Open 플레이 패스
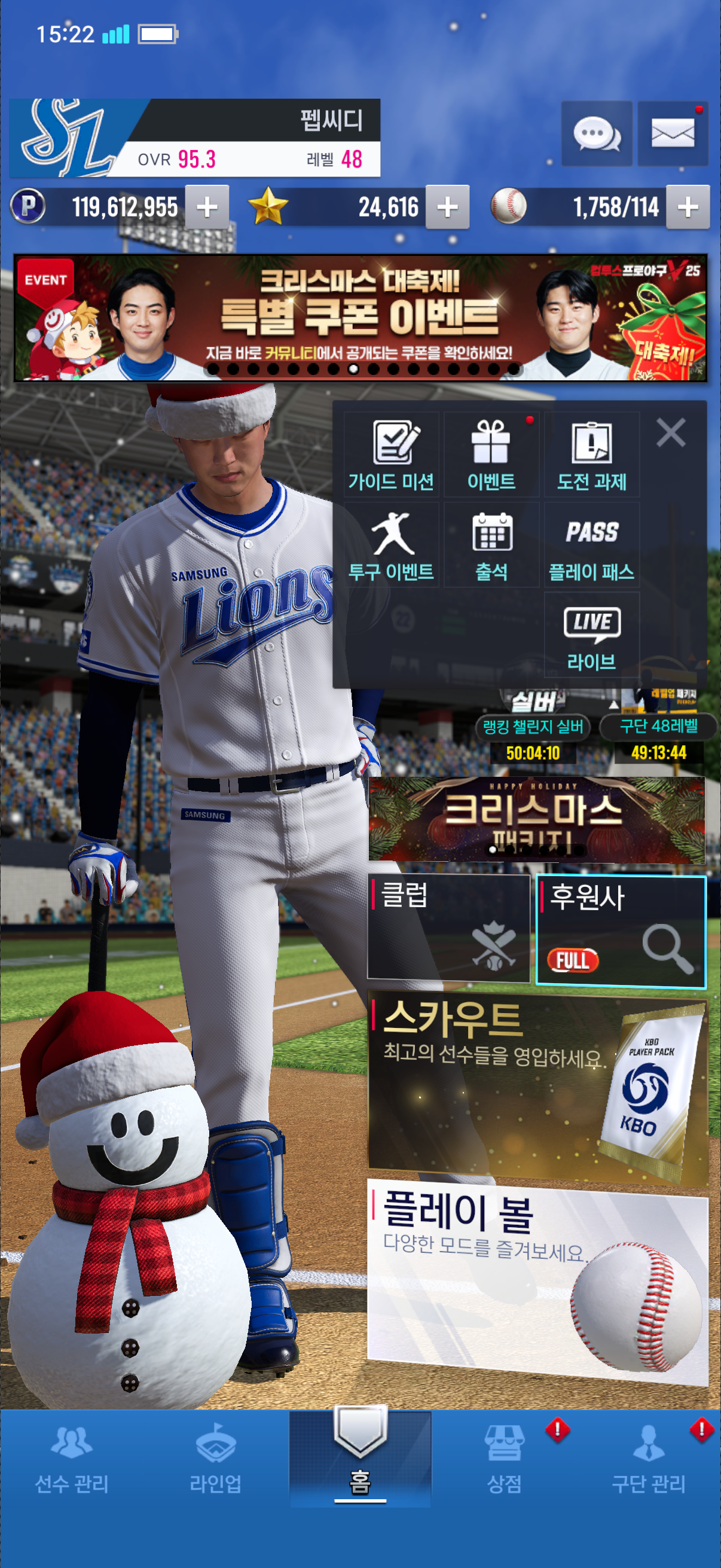721x1568 pixels. point(591,545)
